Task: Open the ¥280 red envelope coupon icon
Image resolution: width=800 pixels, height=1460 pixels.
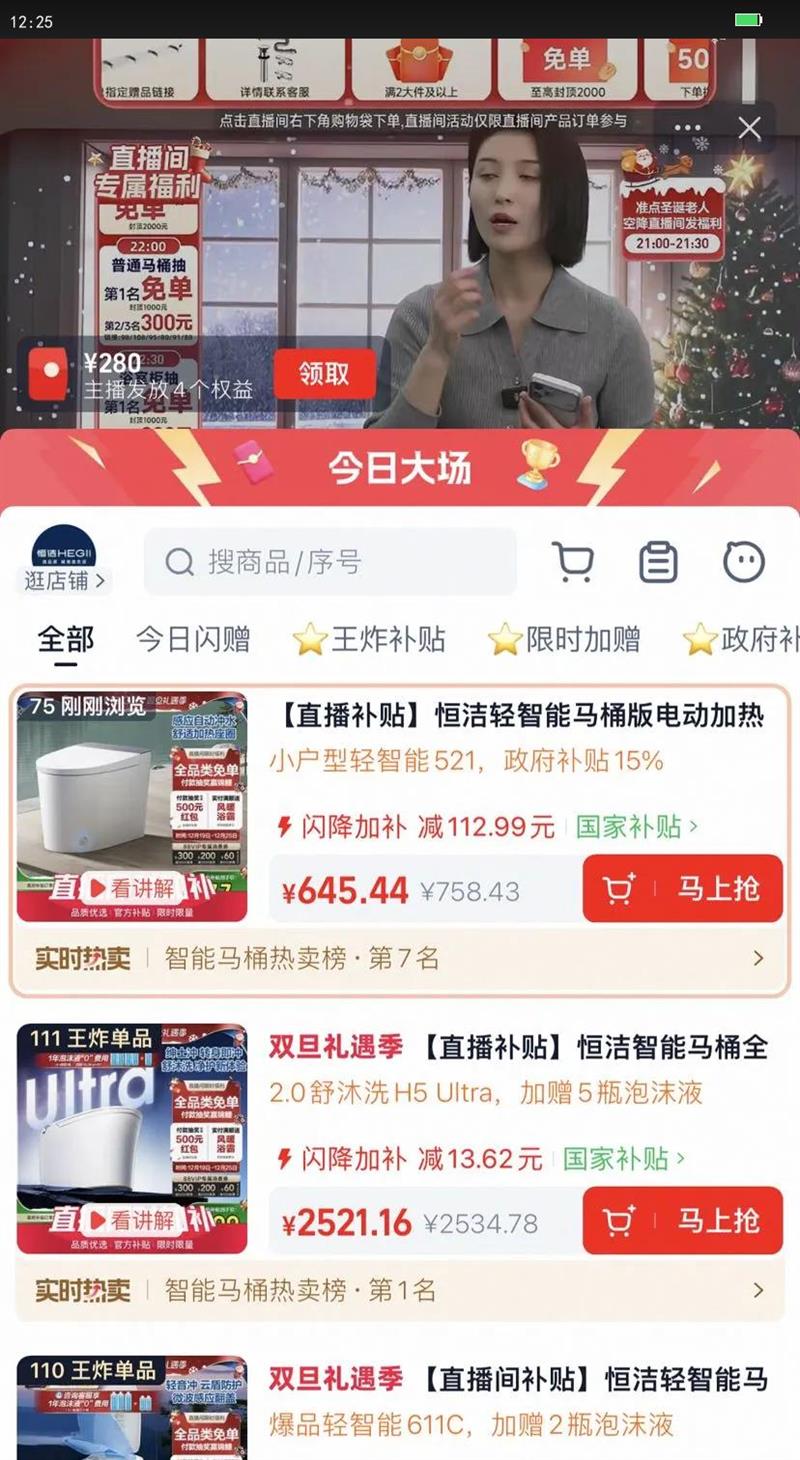Action: pyautogui.click(x=47, y=374)
